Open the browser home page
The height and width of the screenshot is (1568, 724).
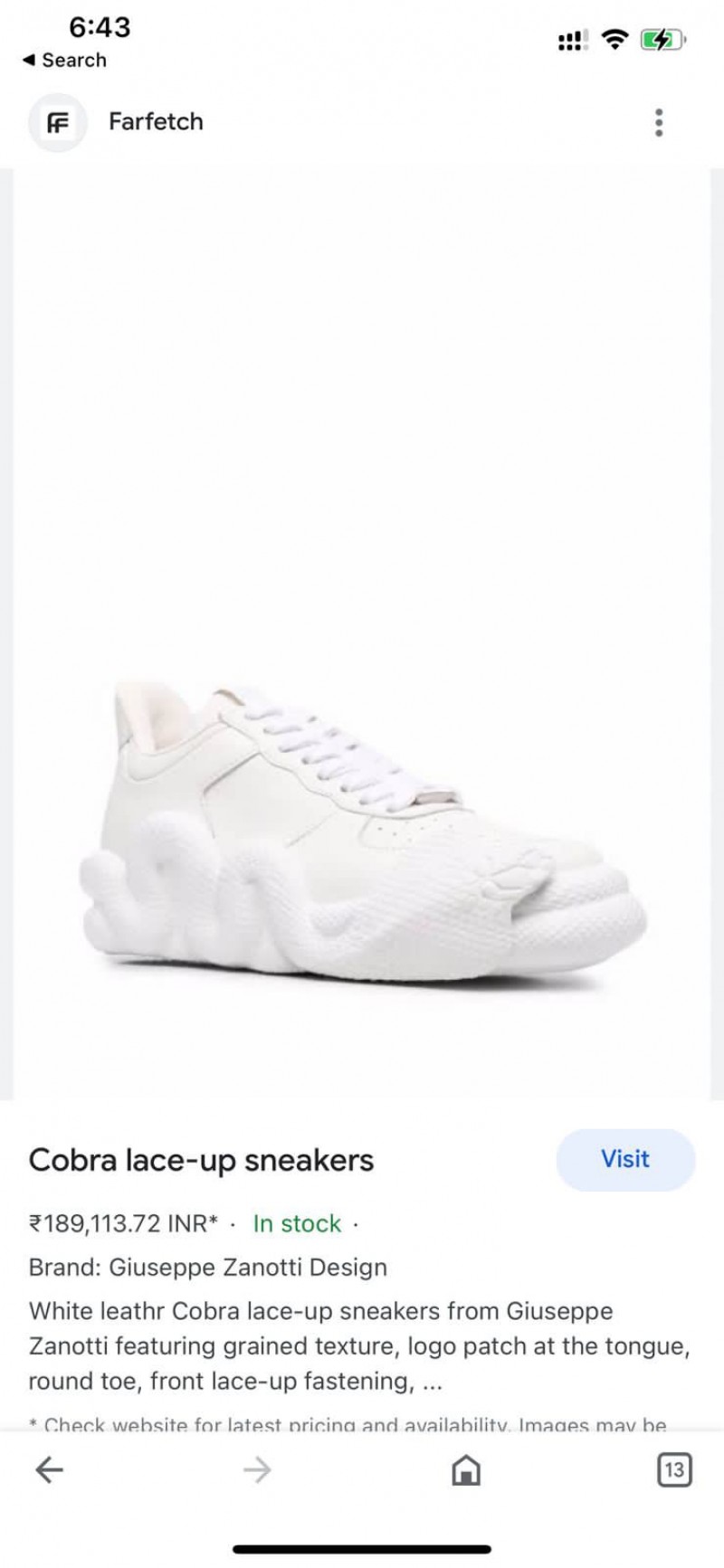[x=465, y=1469]
